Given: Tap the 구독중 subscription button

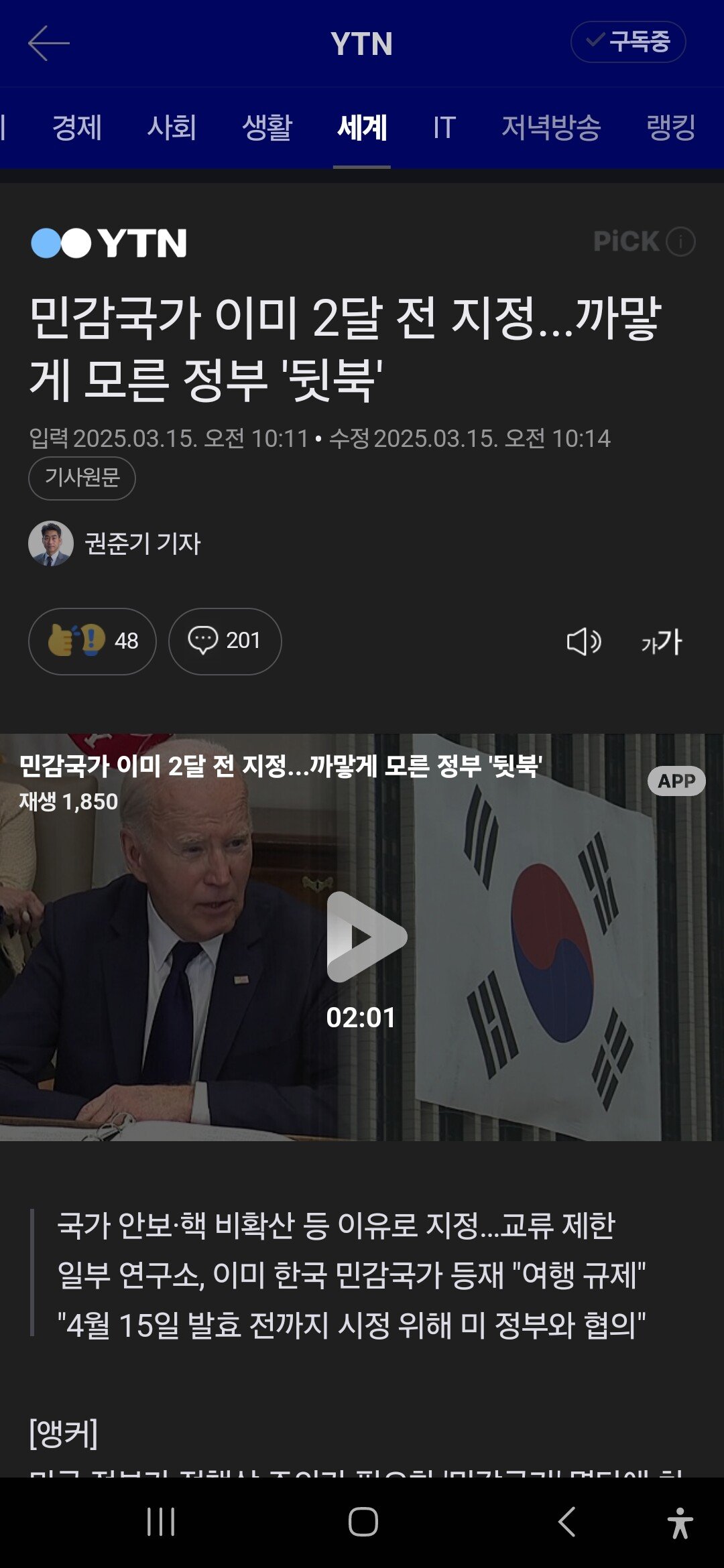Looking at the screenshot, I should click(x=627, y=42).
